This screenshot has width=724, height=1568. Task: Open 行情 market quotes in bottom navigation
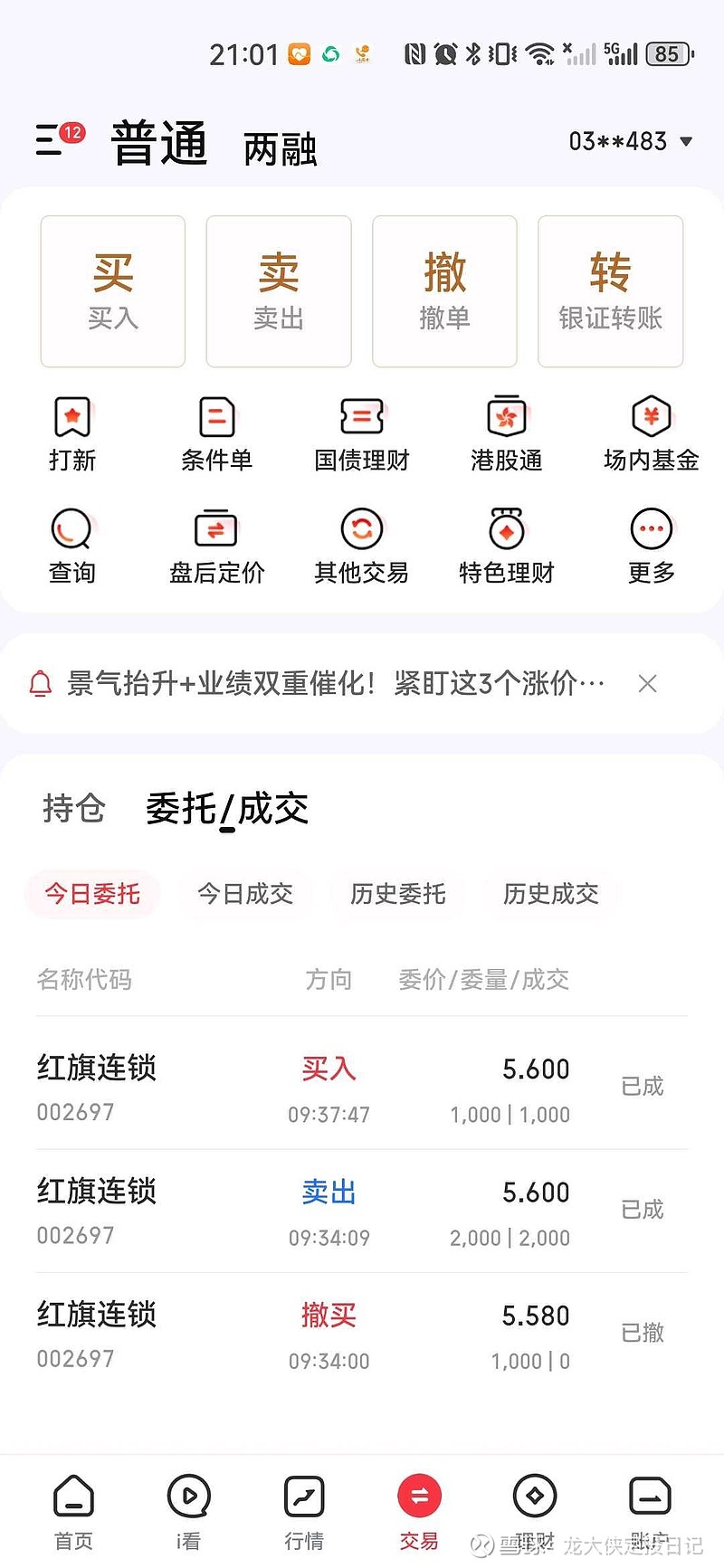click(303, 1502)
